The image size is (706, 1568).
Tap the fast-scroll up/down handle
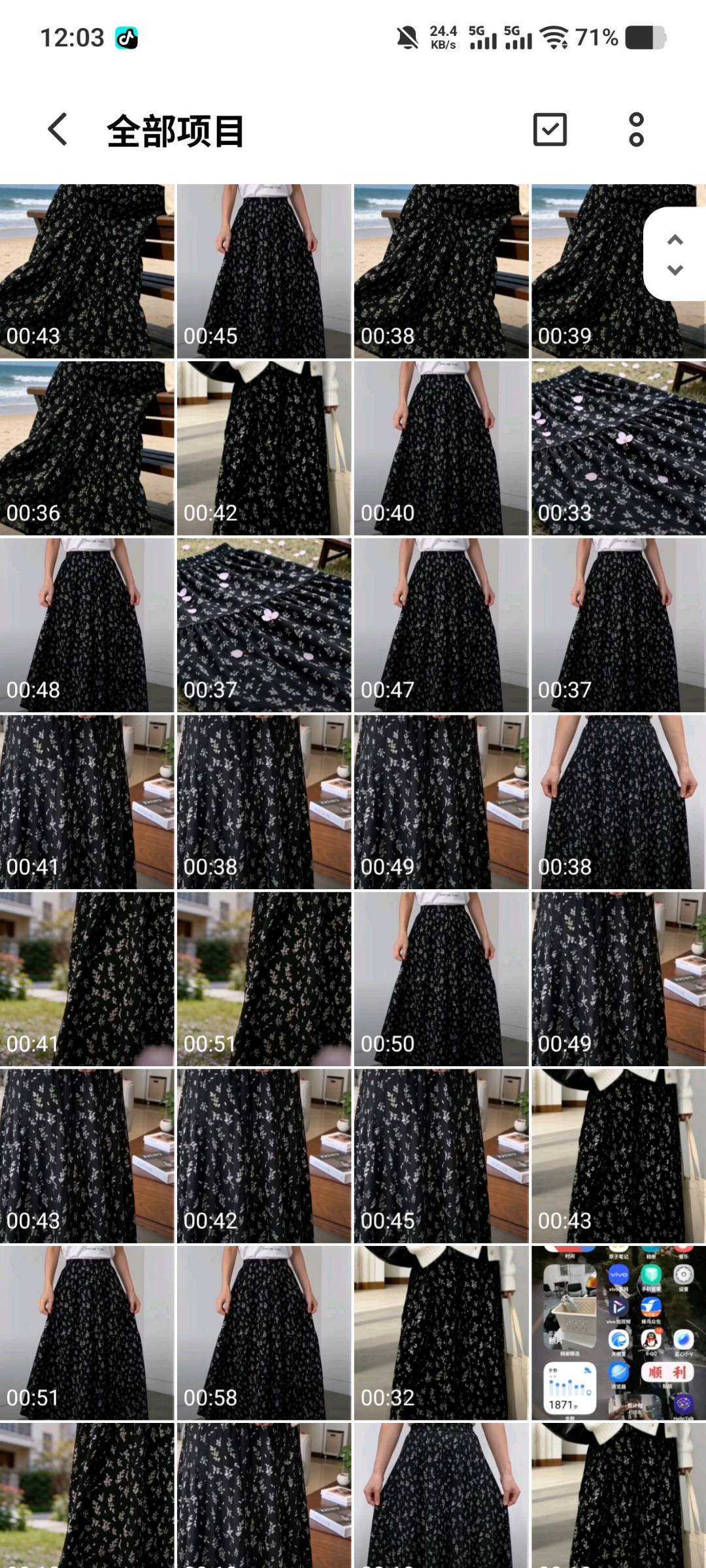point(675,254)
